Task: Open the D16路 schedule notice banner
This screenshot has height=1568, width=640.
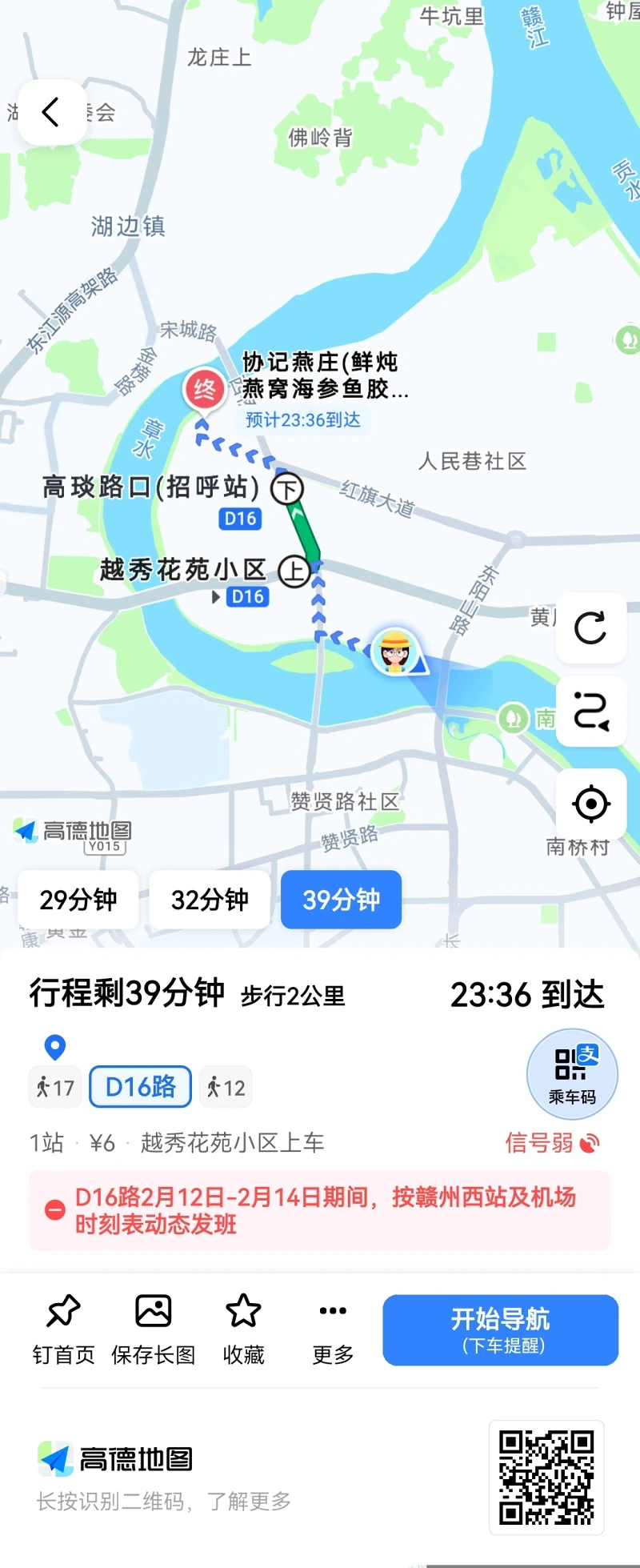Action: click(x=320, y=1210)
